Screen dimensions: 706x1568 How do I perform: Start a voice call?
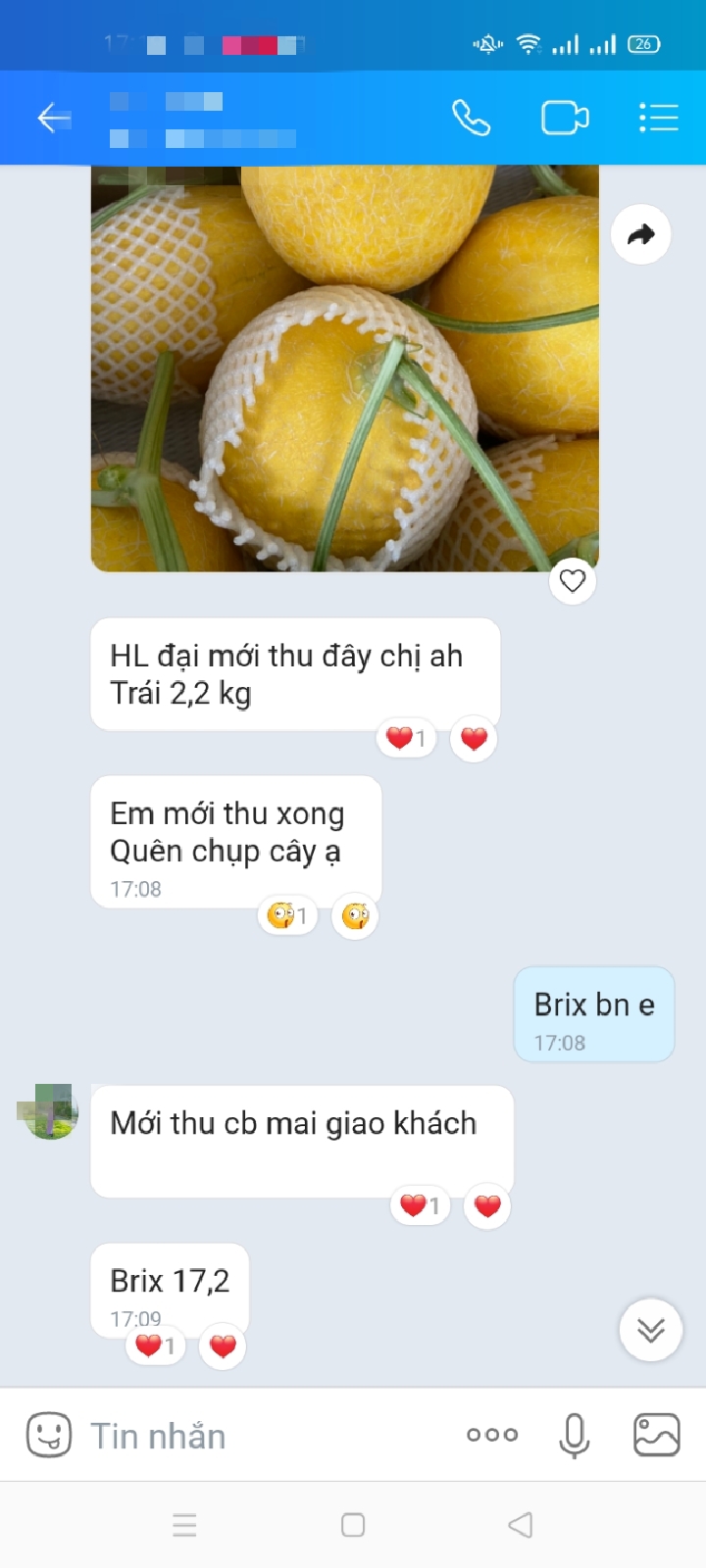tap(471, 119)
